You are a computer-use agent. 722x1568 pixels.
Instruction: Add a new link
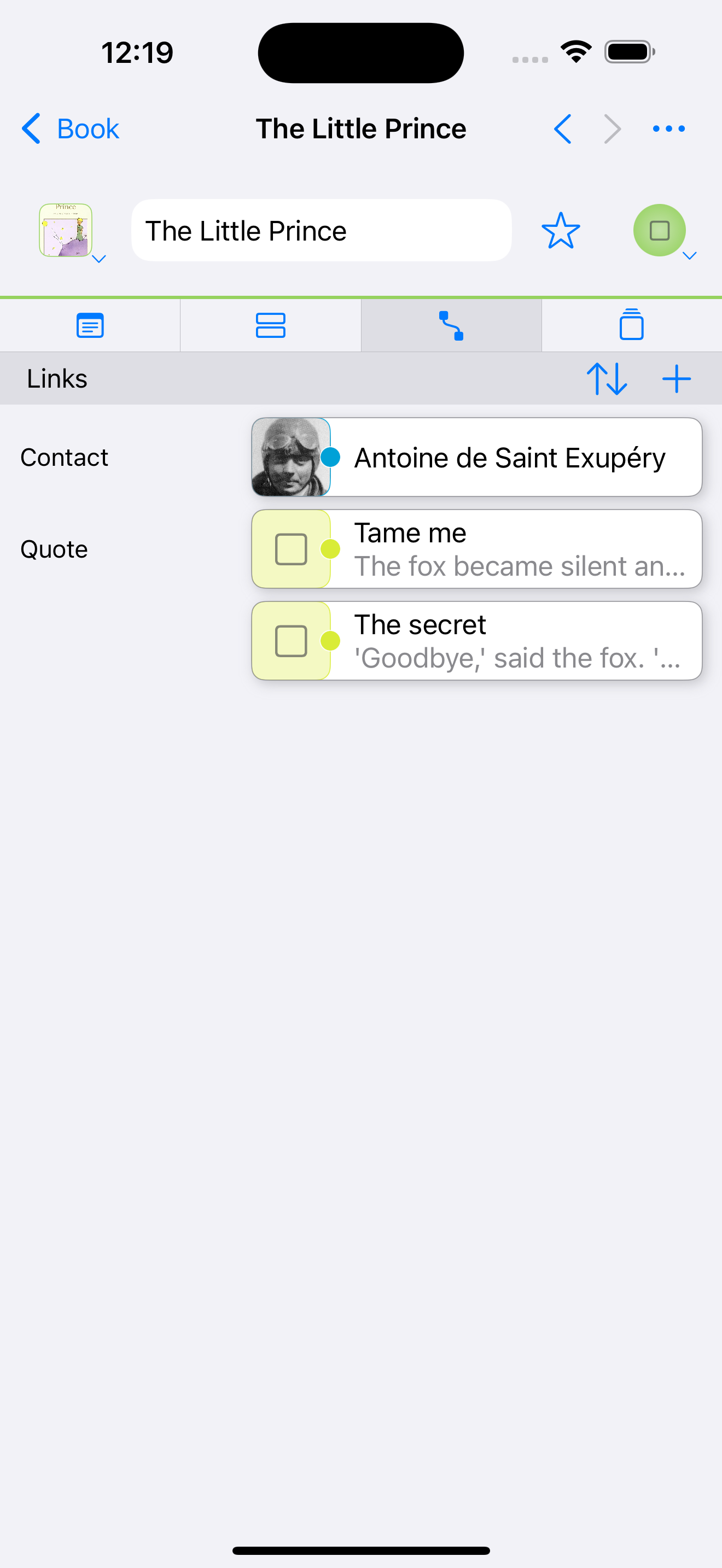(677, 379)
